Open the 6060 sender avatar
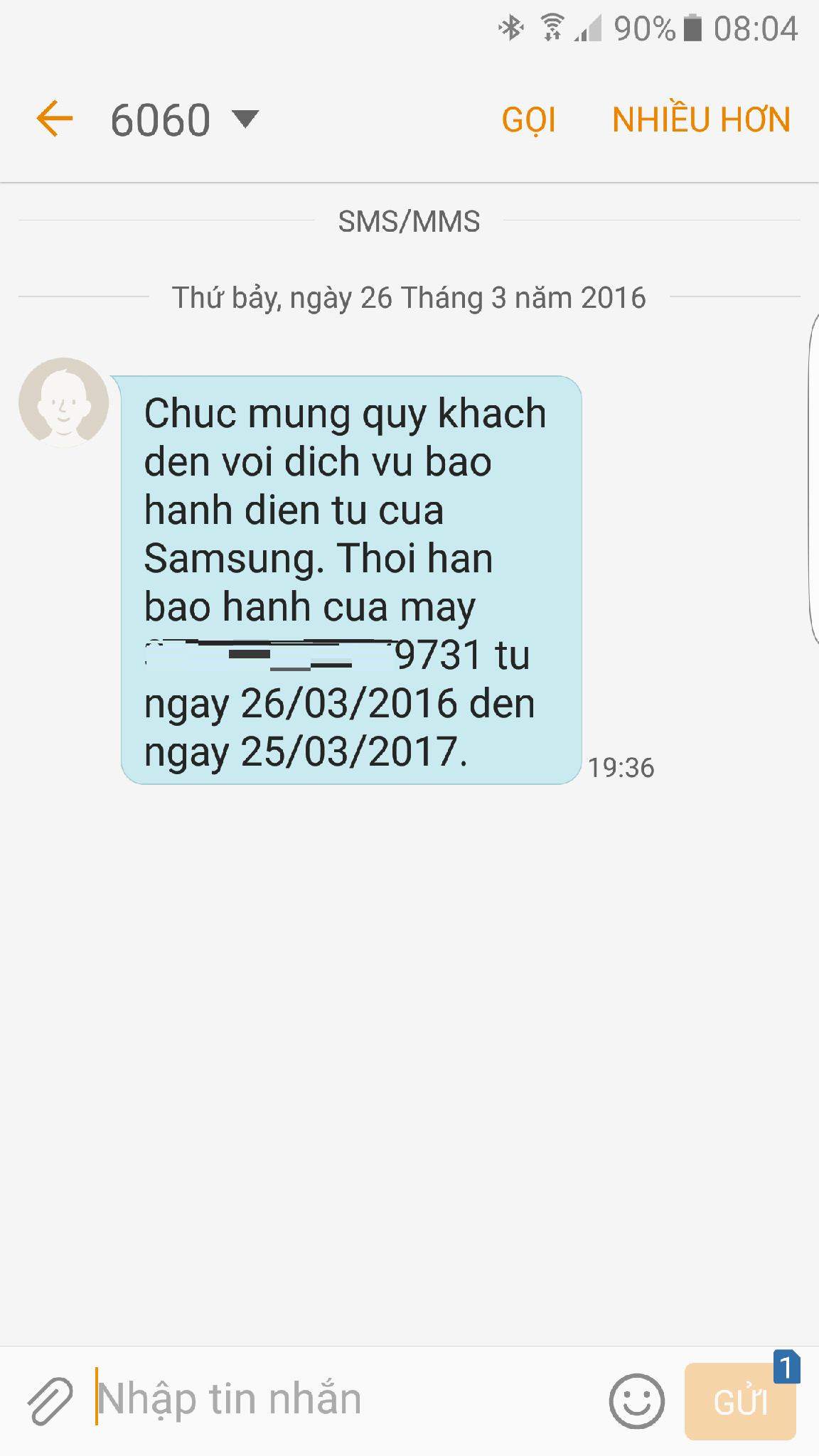This screenshot has width=819, height=1456. pyautogui.click(x=64, y=402)
